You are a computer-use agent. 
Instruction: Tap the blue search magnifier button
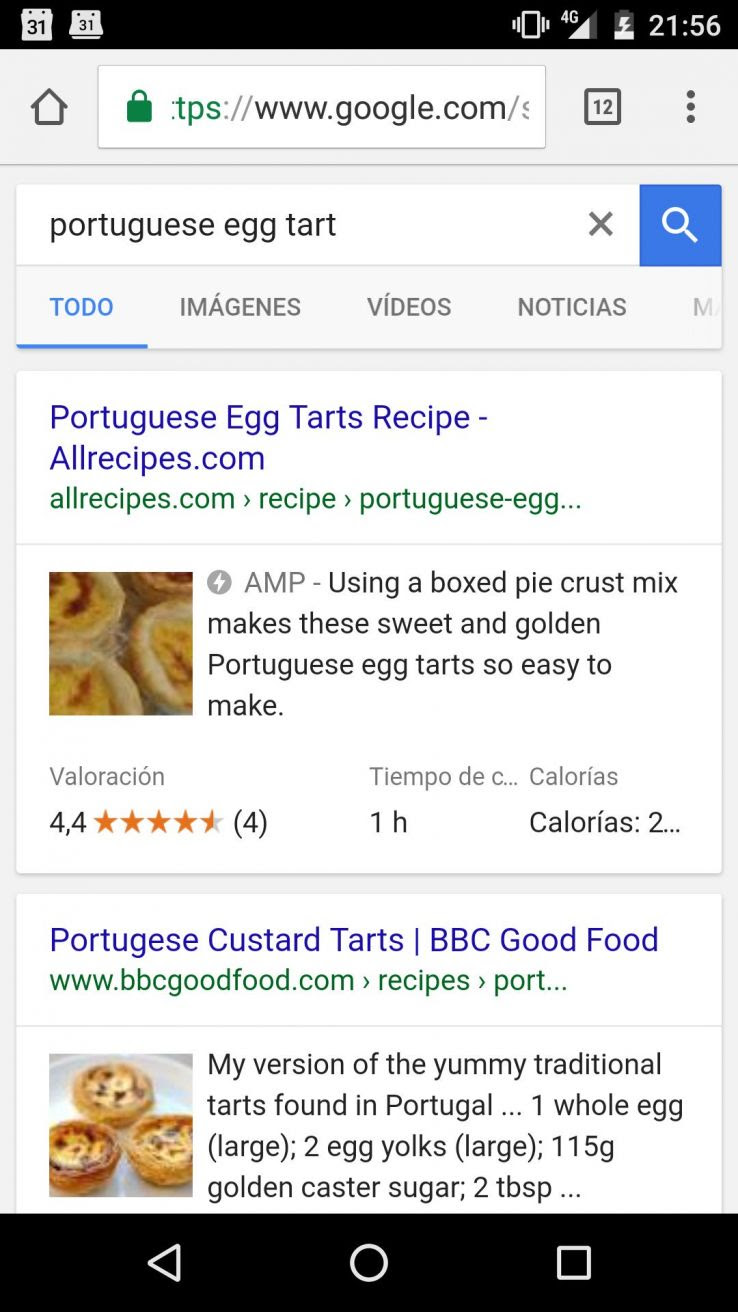[x=680, y=225]
